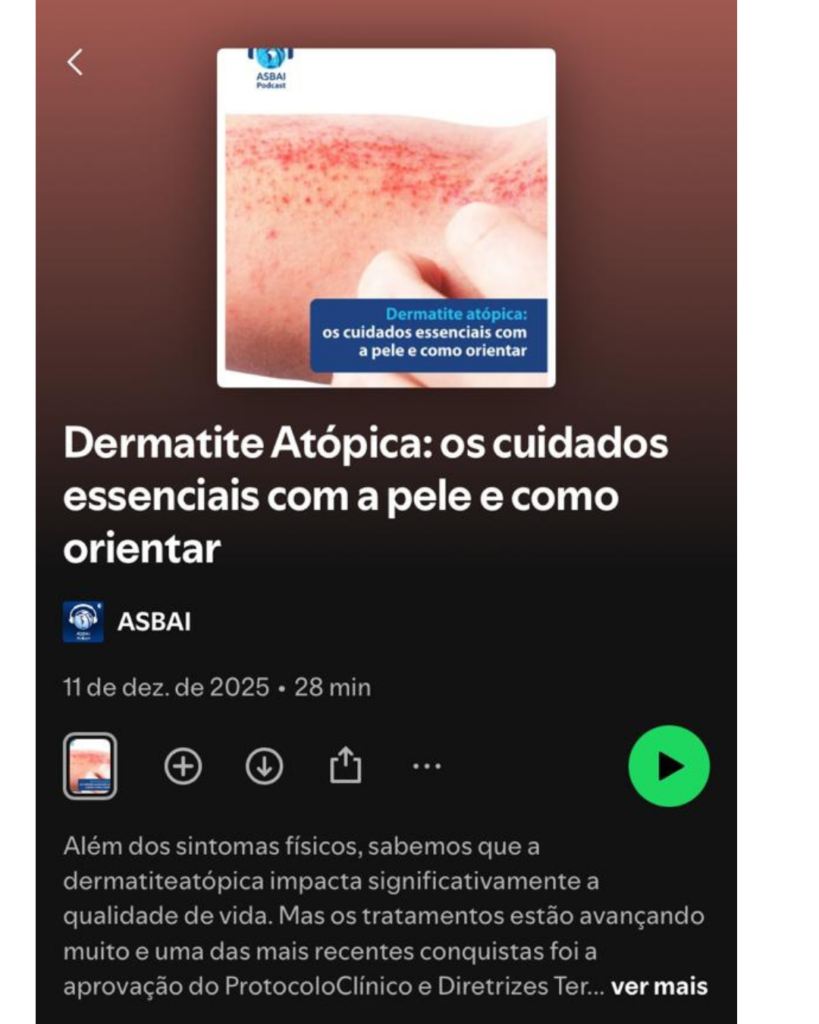Add episode to your library

tap(183, 767)
